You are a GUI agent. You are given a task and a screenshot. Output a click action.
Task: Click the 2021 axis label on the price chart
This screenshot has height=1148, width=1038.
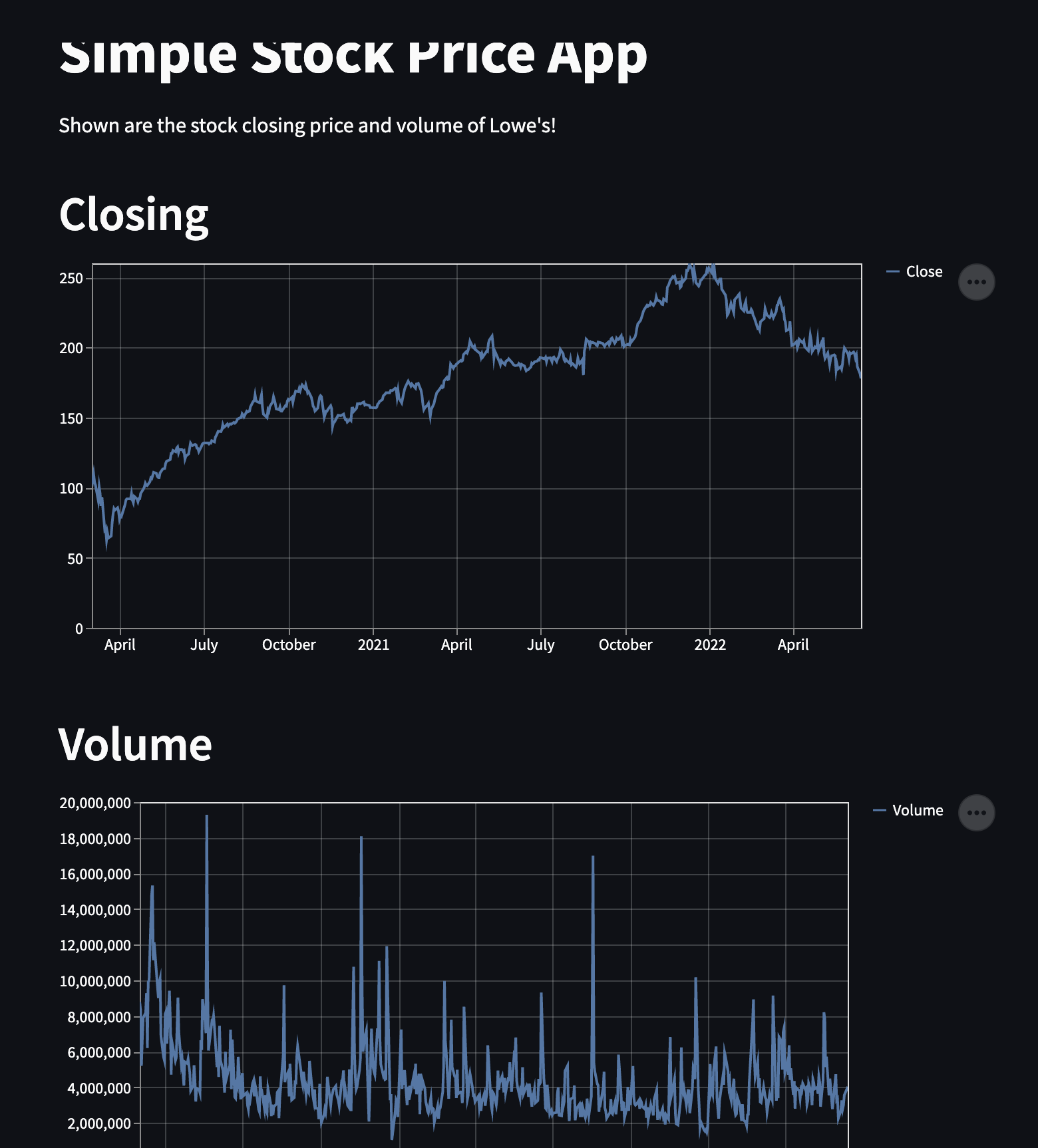(x=375, y=644)
